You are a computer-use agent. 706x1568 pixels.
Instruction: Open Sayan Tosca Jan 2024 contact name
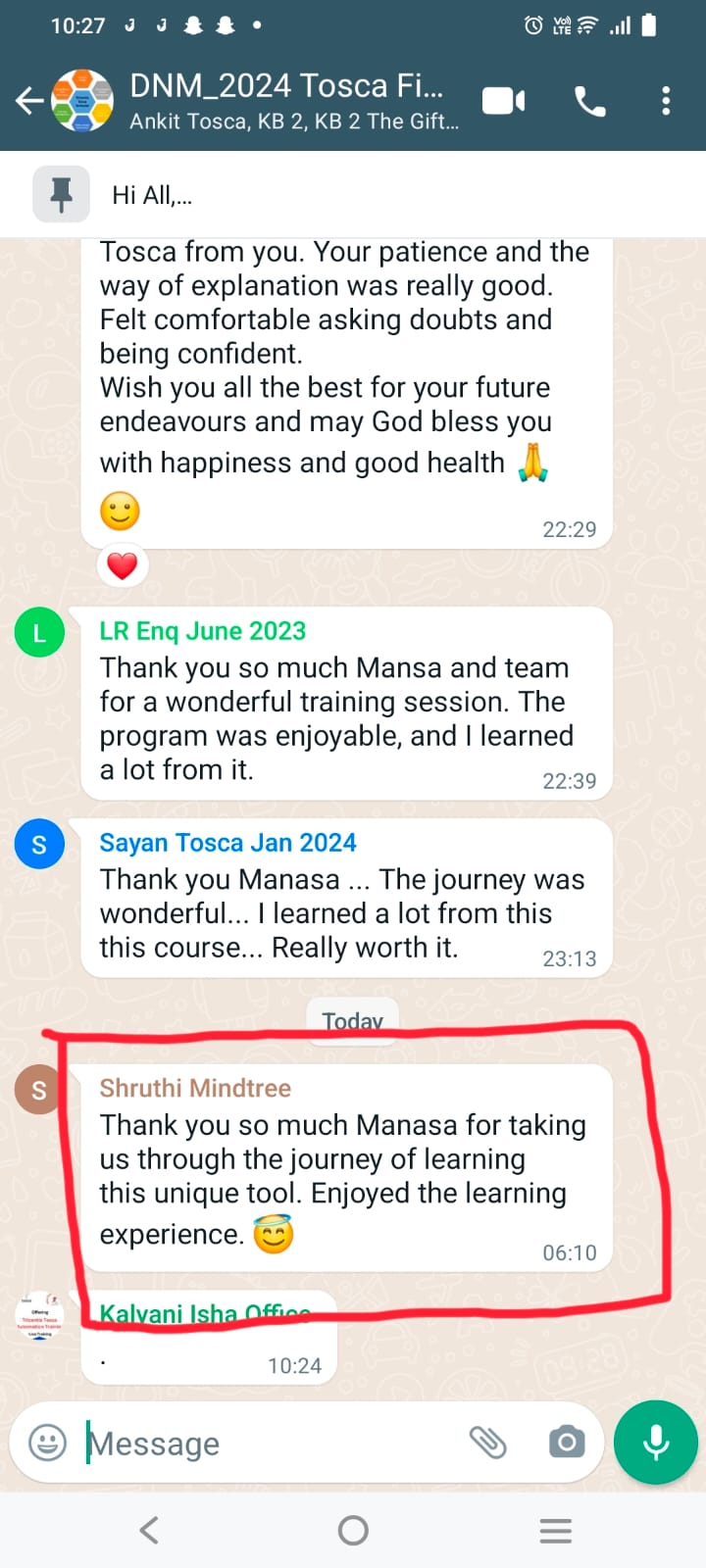coord(227,843)
